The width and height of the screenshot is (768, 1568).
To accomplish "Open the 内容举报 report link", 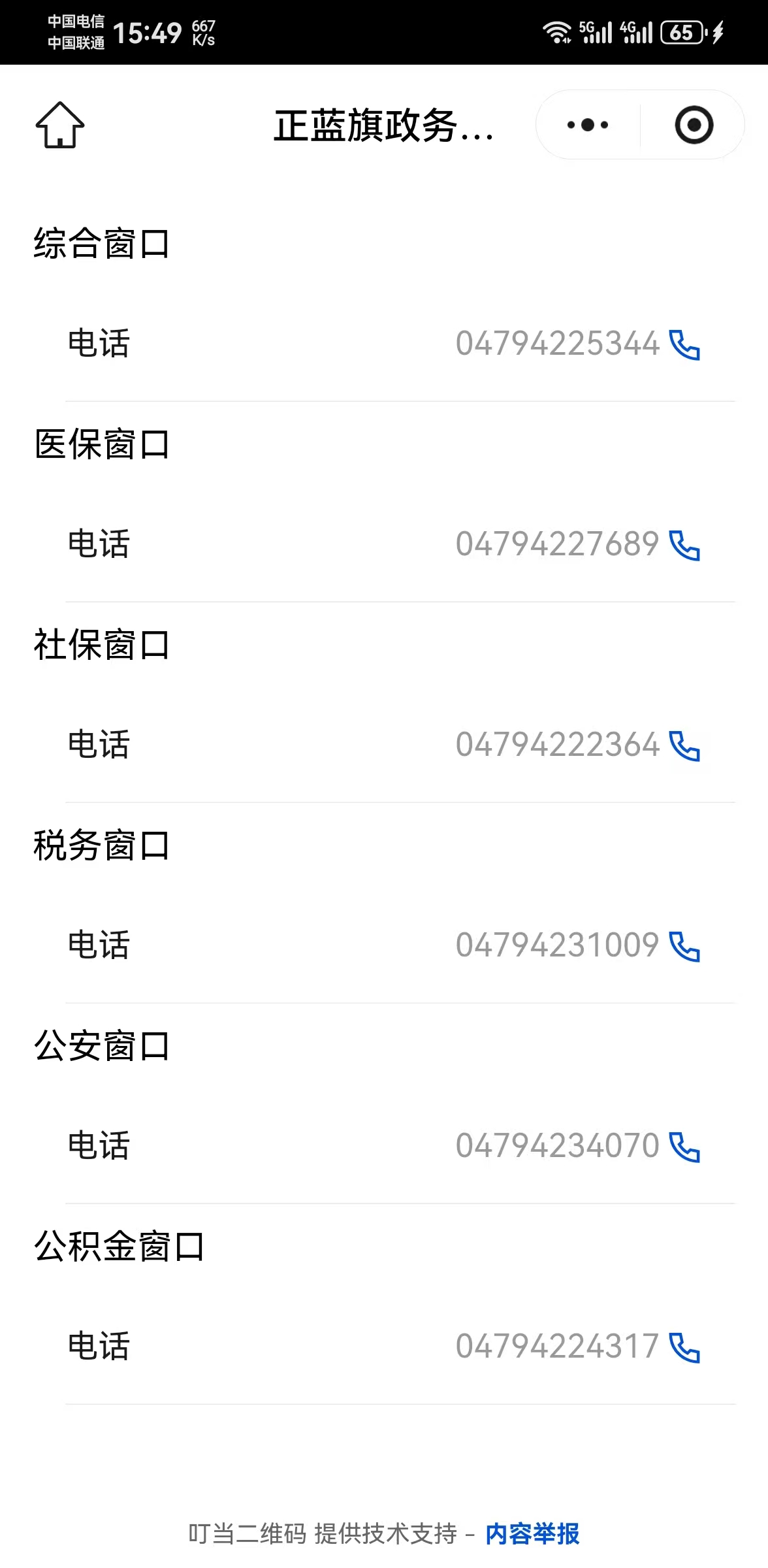I will point(532,1533).
